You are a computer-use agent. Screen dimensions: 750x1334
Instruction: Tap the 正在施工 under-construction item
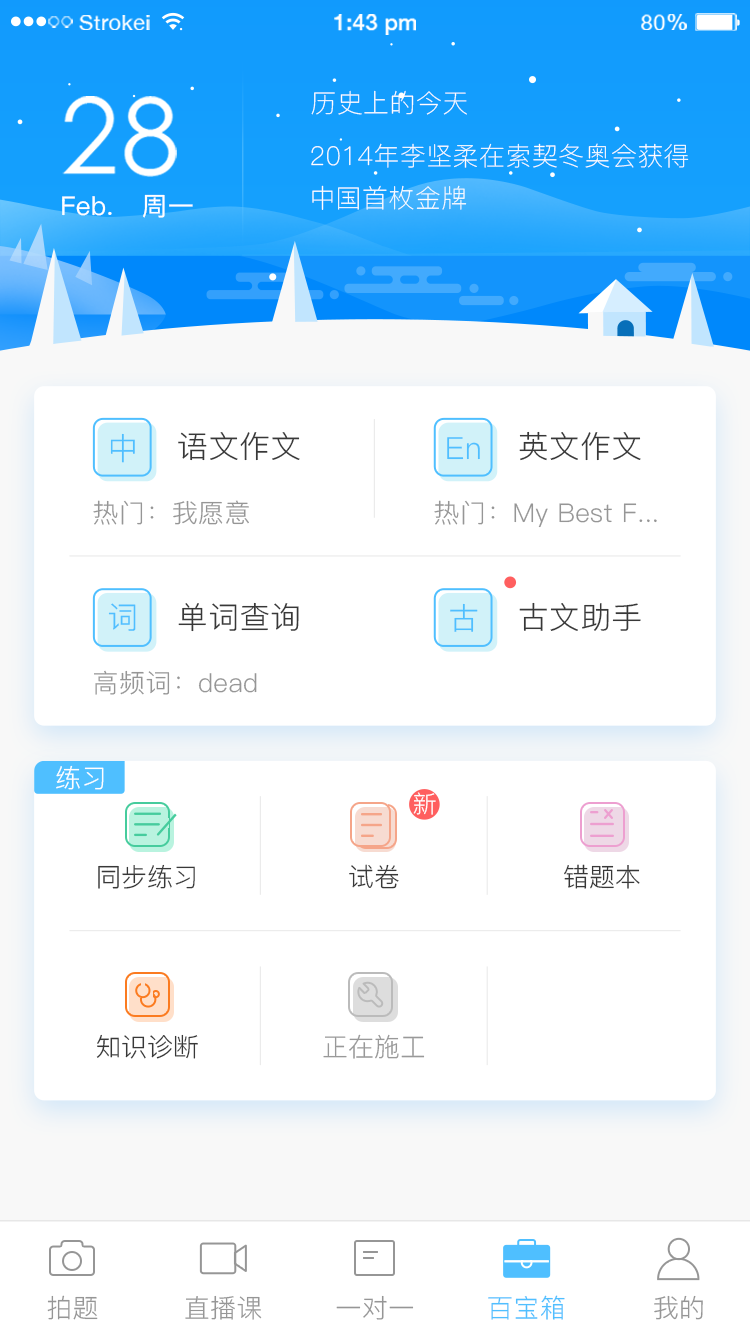coord(374,1016)
